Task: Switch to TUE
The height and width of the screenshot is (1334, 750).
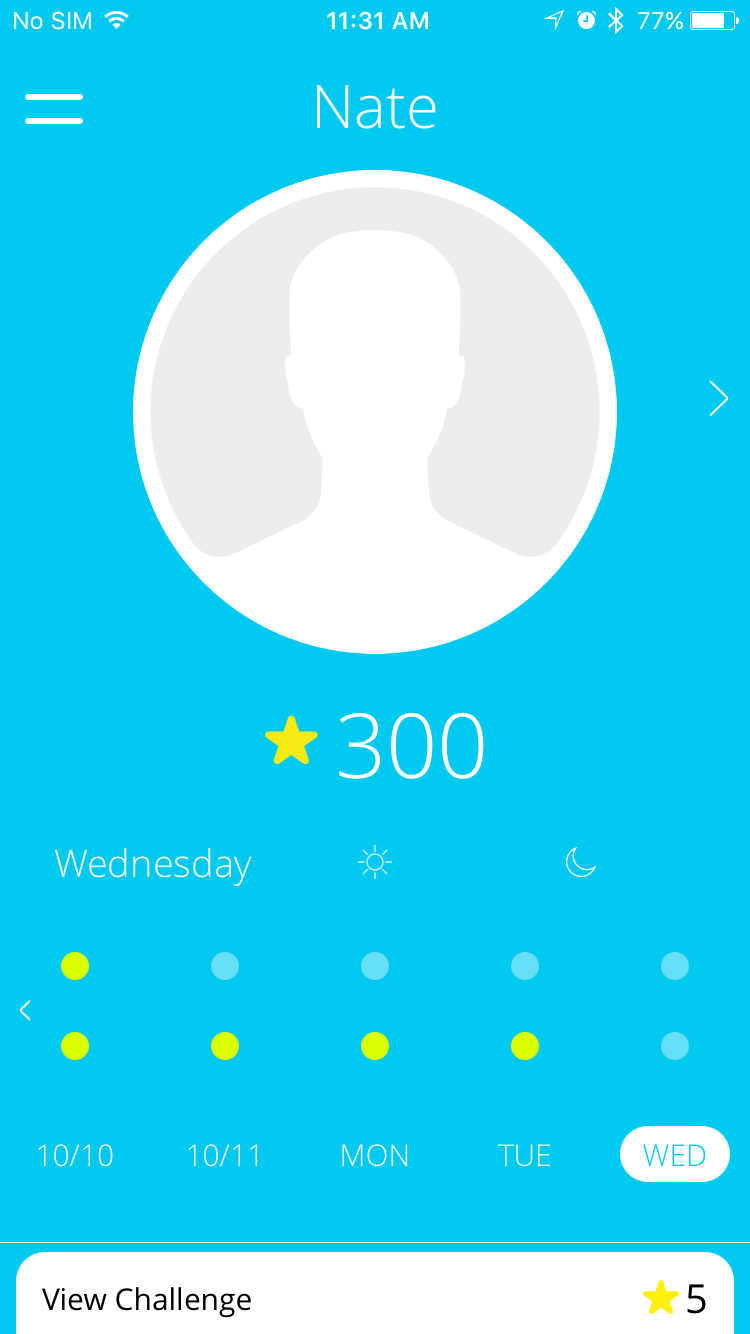Action: (525, 1155)
